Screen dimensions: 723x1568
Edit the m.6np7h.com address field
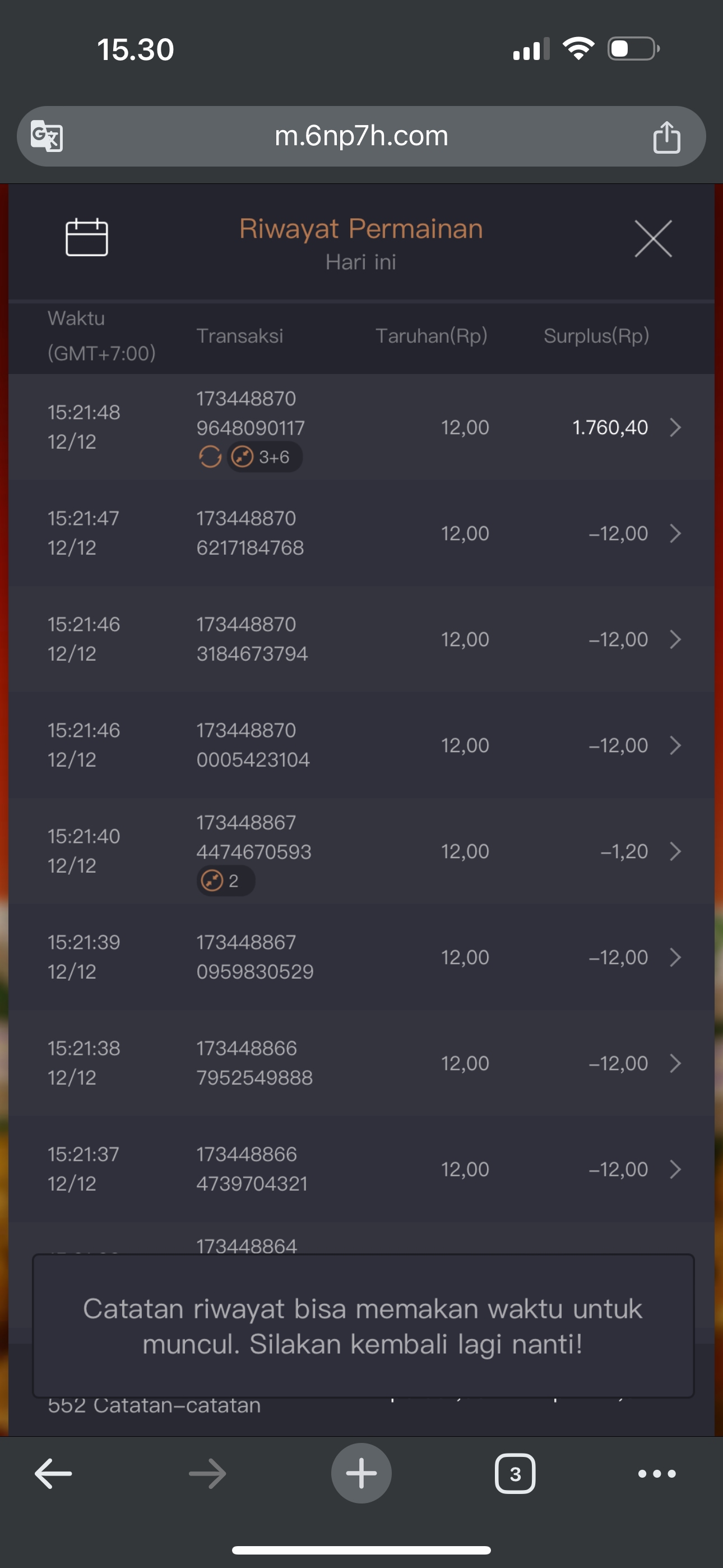(x=361, y=136)
